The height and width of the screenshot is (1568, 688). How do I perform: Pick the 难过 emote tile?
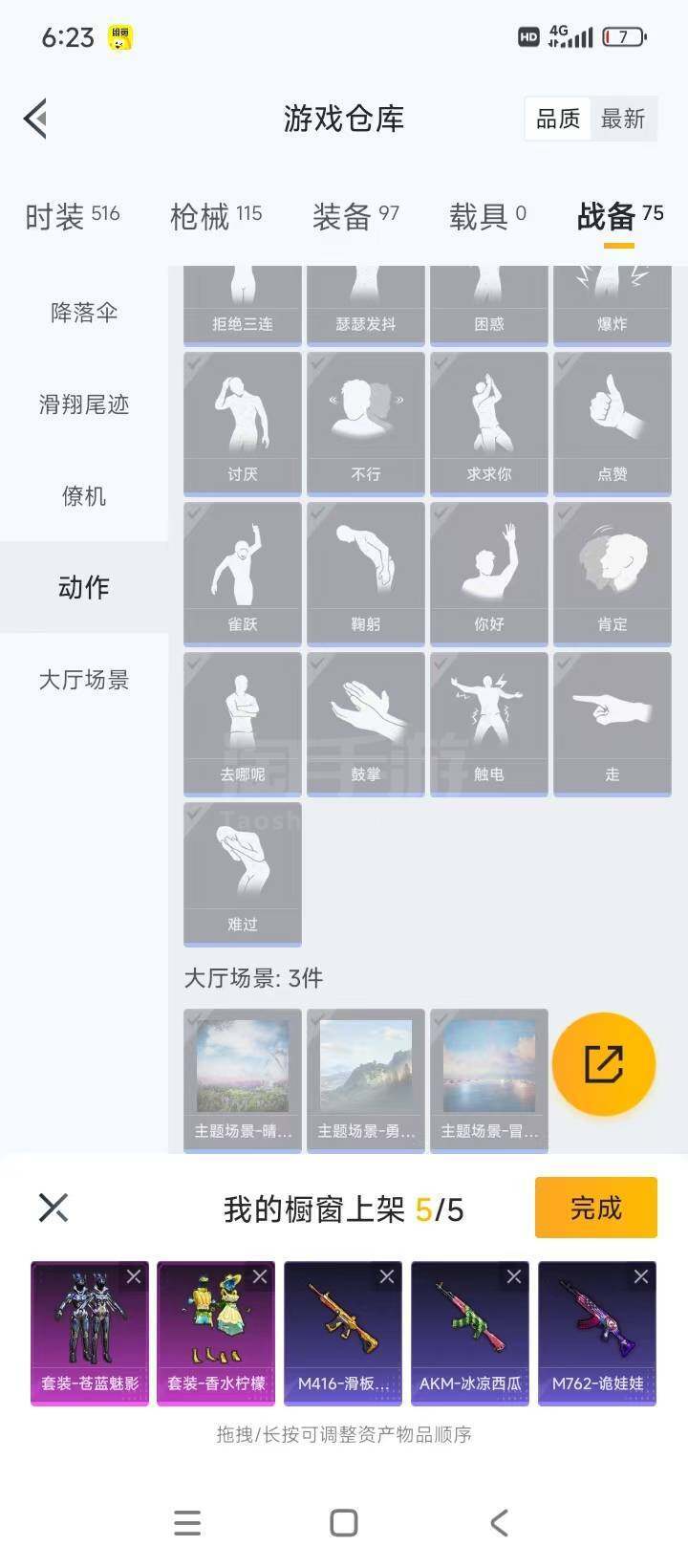coord(243,873)
